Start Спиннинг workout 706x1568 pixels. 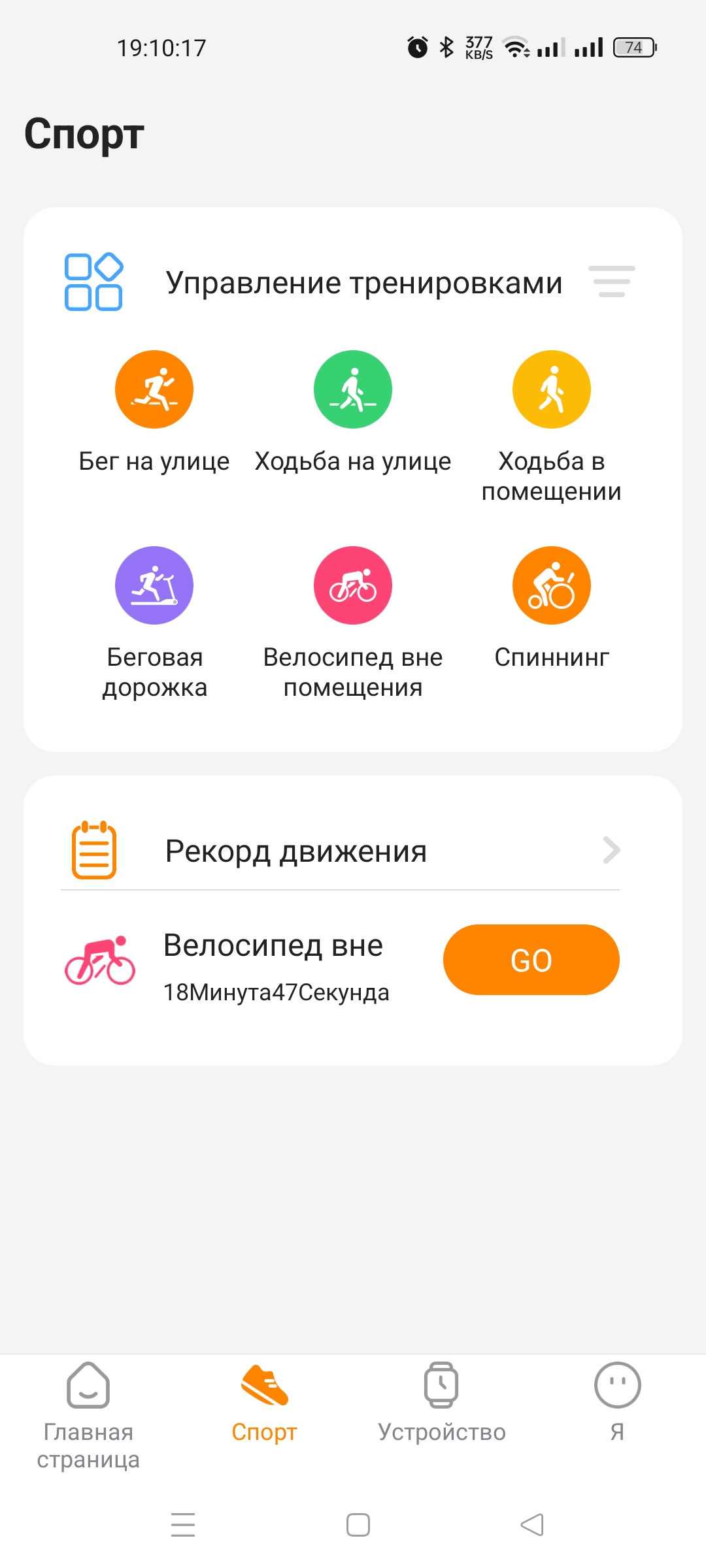(x=551, y=585)
